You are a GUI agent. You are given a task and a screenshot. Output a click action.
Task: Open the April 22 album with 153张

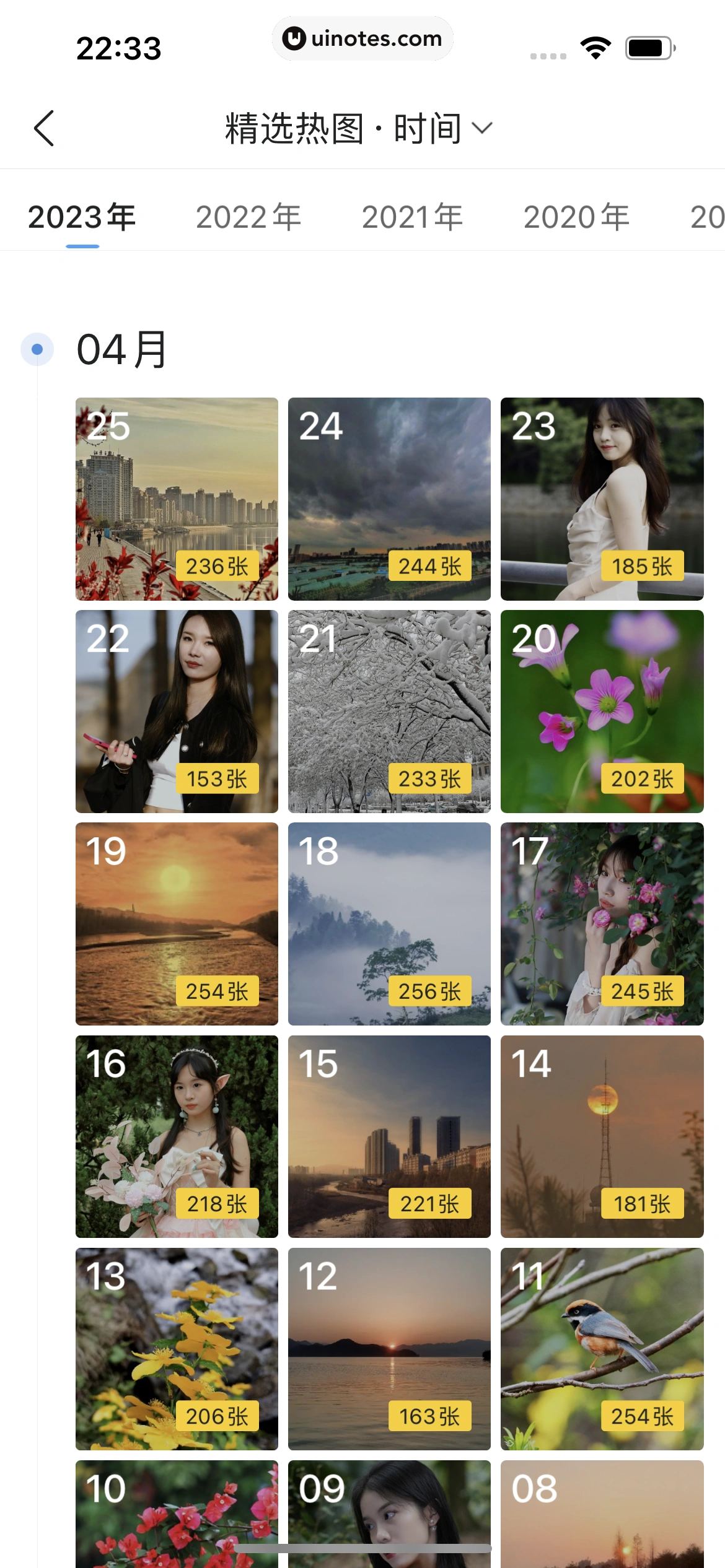click(x=177, y=712)
